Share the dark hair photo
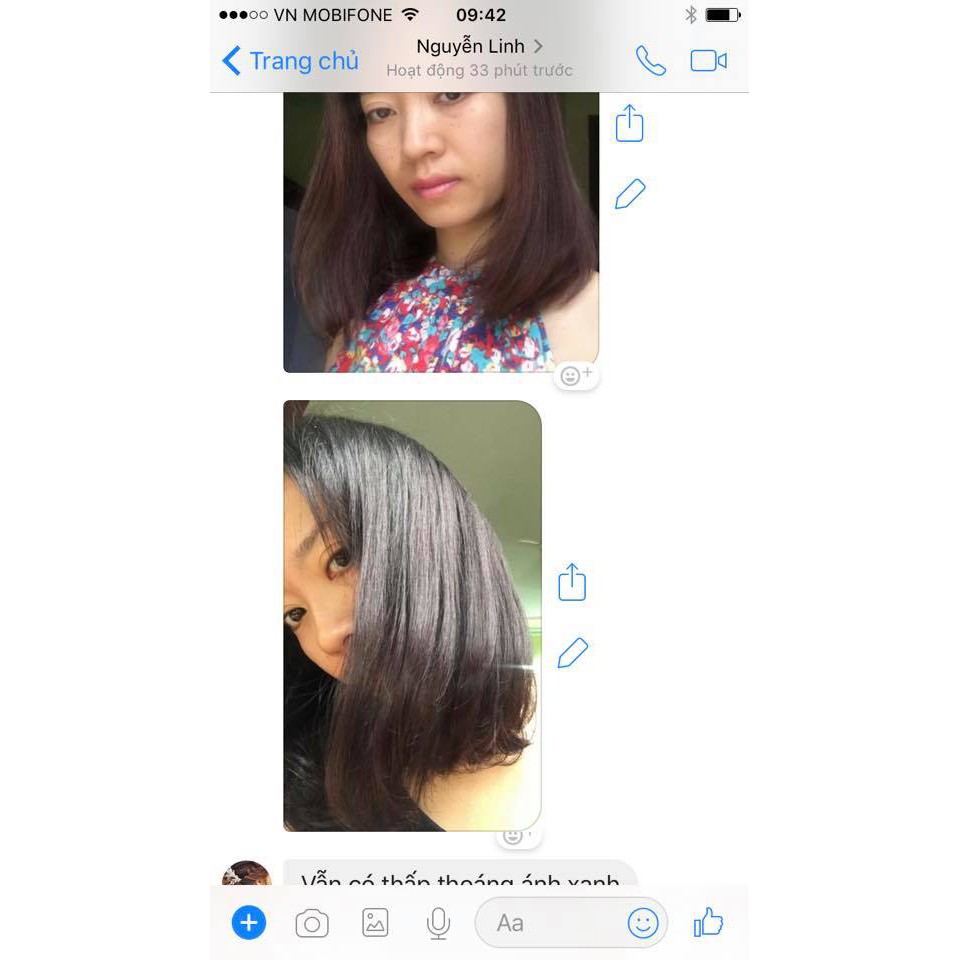 tap(572, 582)
